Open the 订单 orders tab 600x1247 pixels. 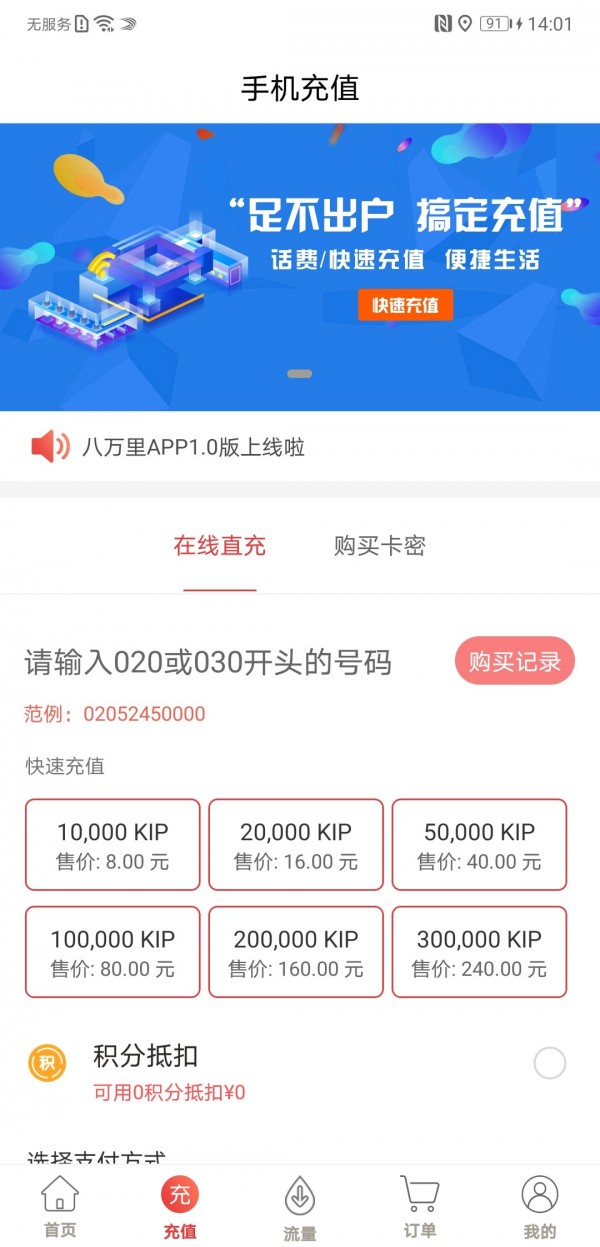click(x=420, y=1205)
